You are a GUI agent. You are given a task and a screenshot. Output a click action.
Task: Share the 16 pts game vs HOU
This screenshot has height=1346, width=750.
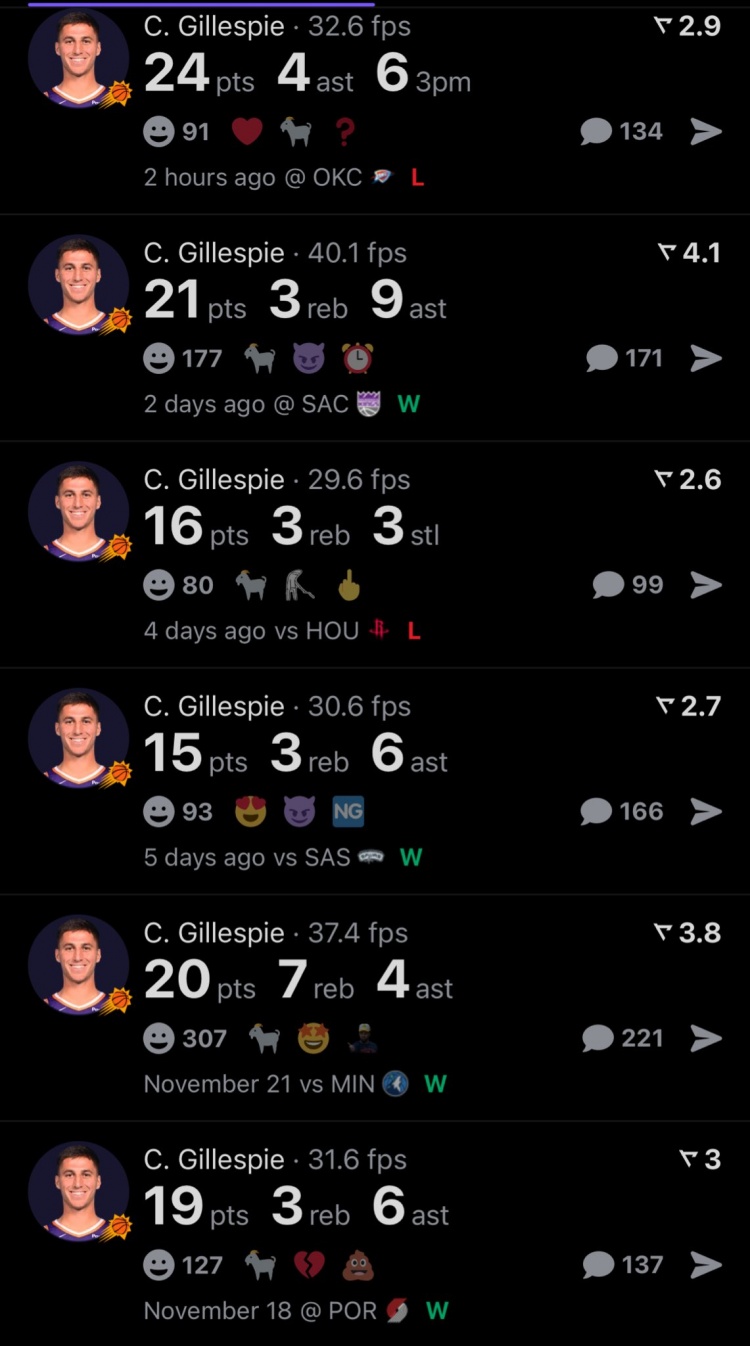[x=706, y=584]
